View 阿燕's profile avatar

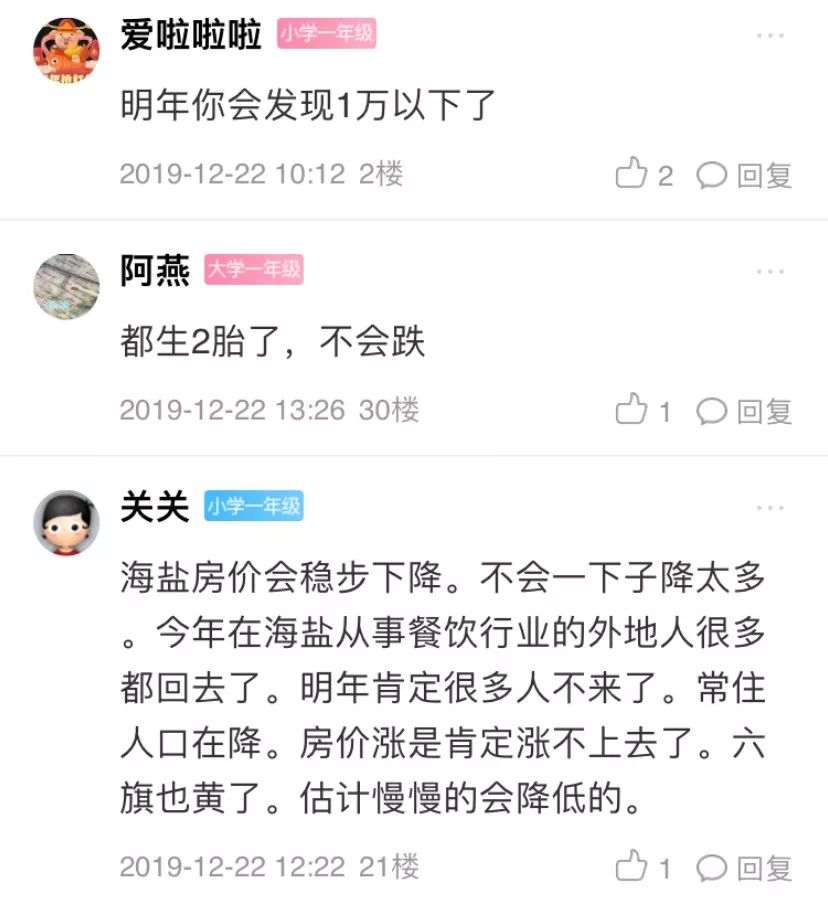[x=67, y=286]
